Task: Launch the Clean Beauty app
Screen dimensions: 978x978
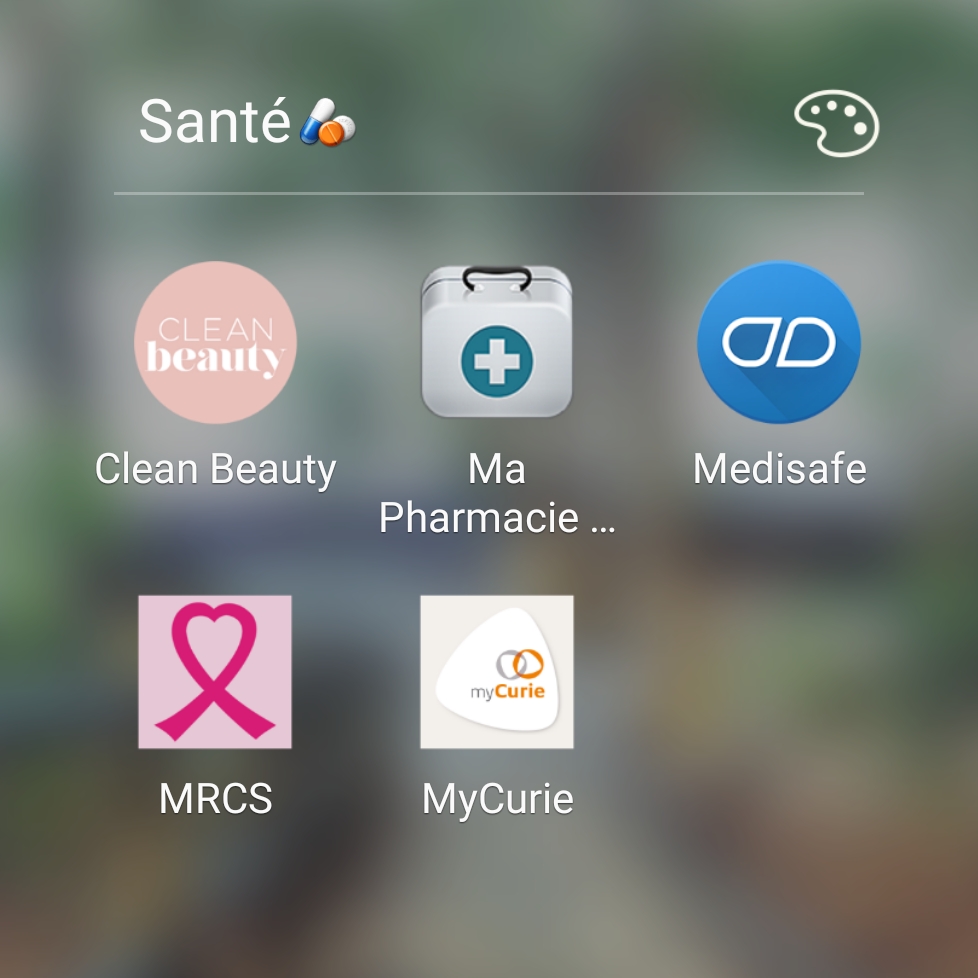Action: click(215, 343)
